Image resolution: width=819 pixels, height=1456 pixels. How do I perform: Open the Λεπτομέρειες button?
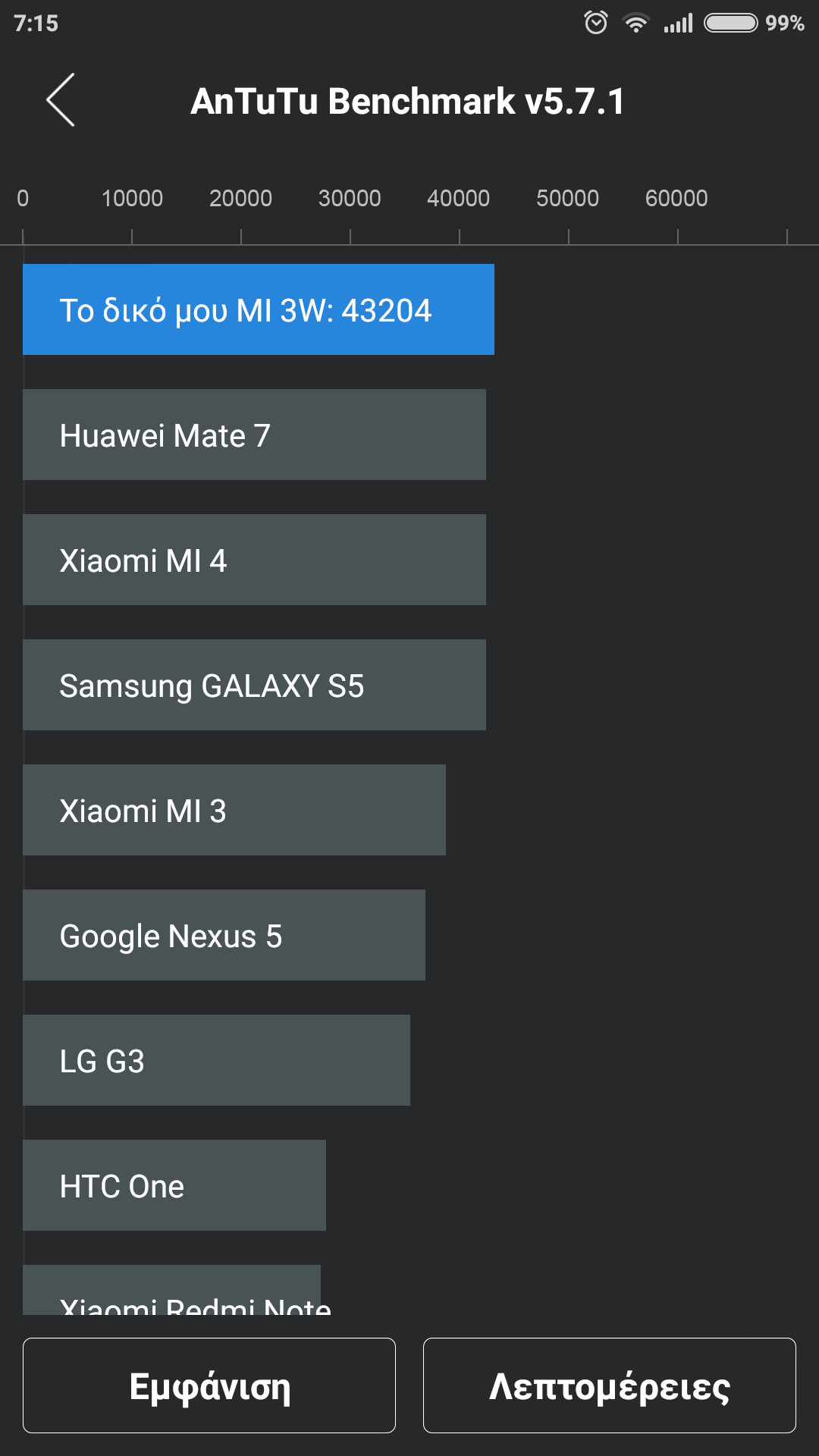coord(609,1385)
